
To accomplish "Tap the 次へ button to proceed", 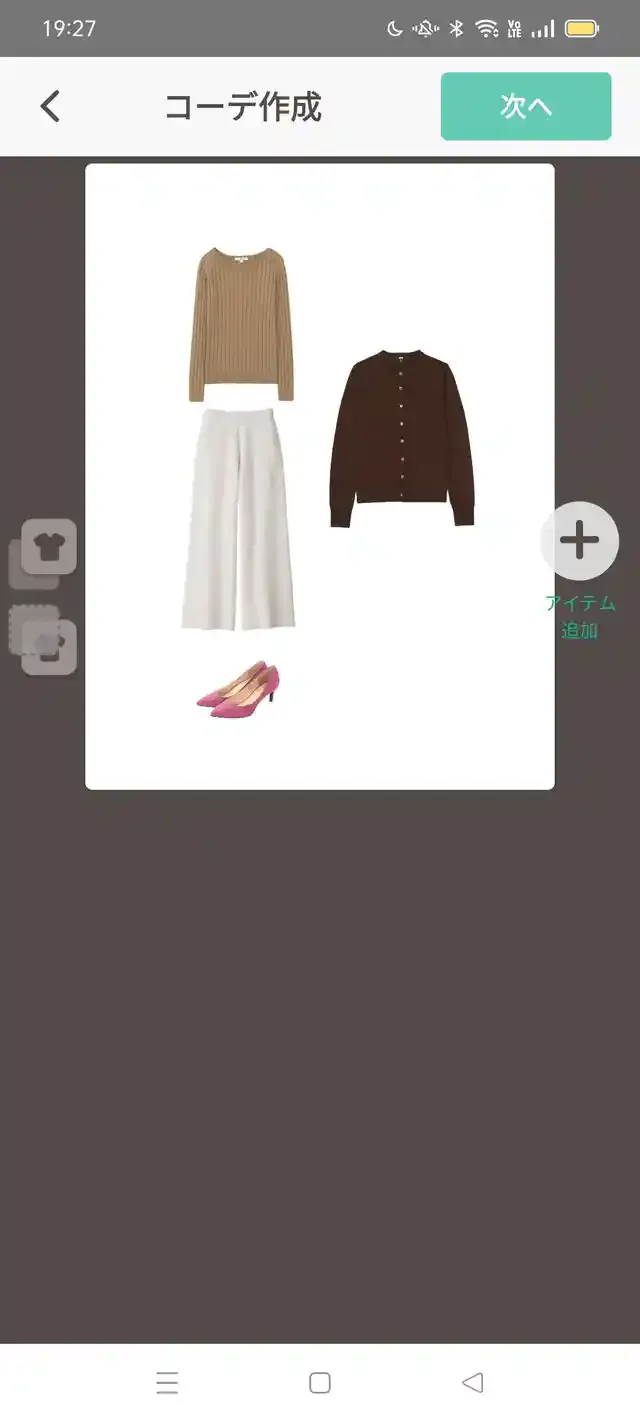I will click(x=525, y=106).
